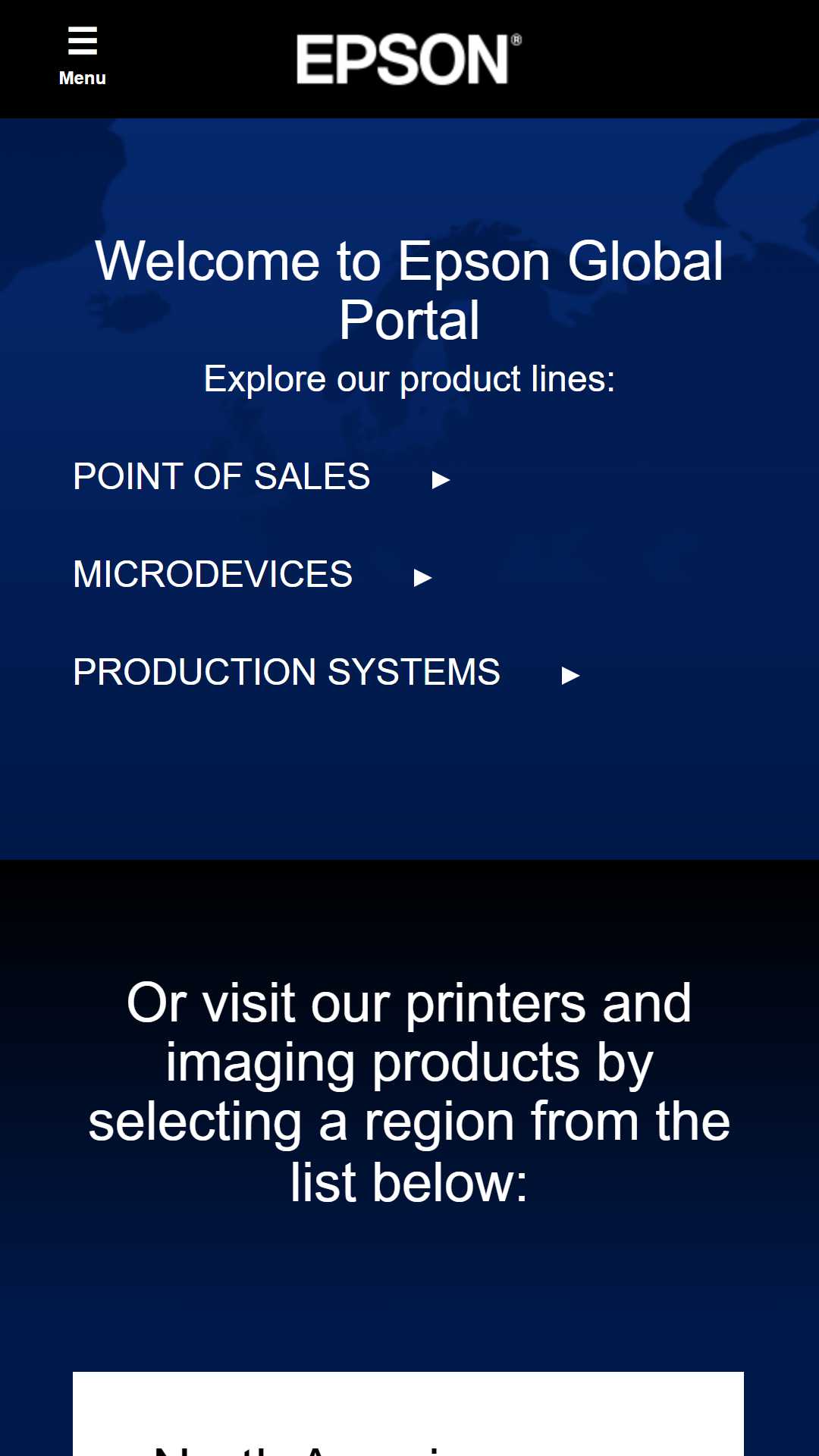
Task: Open the Point of Sales product line
Action: [262, 477]
